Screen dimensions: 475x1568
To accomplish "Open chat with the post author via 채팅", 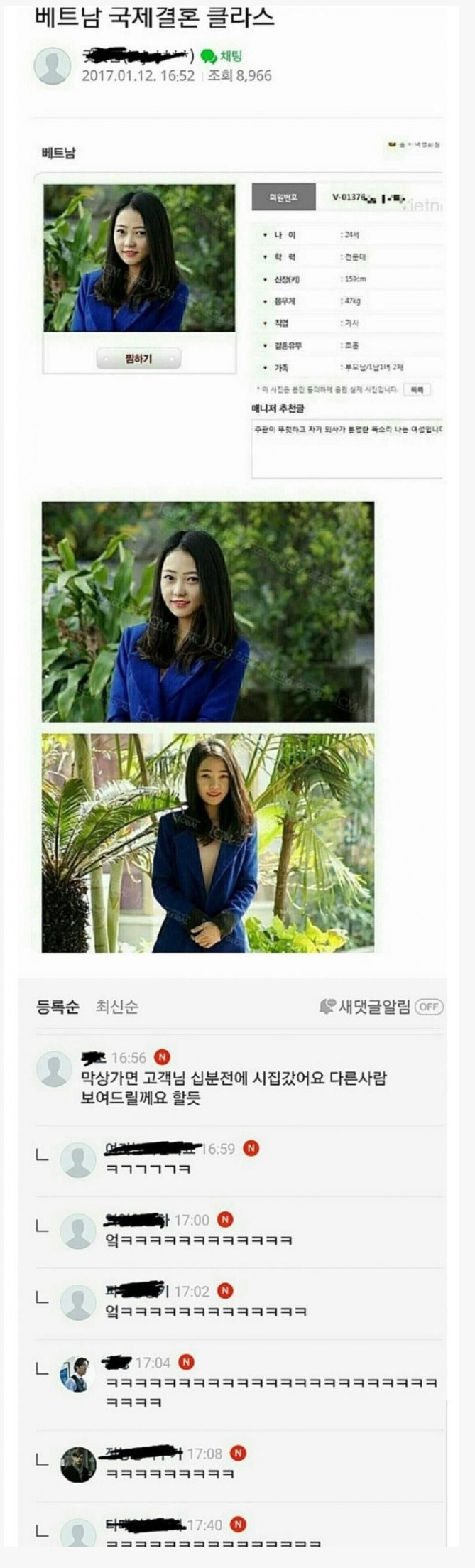I will pos(221,56).
